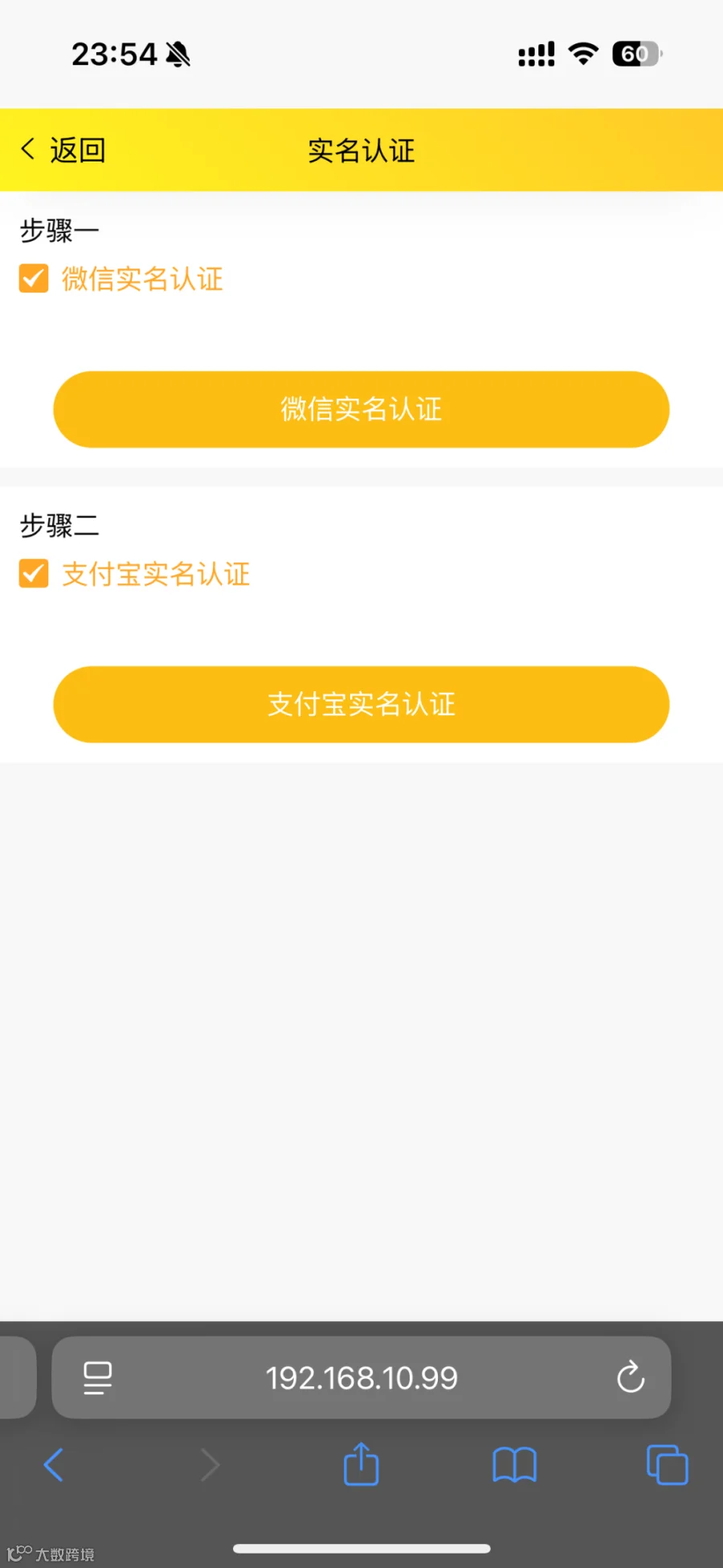Screen dimensions: 723x1568
Task: Tap the 支付宝实名认证 yellow button
Action: pyautogui.click(x=361, y=704)
